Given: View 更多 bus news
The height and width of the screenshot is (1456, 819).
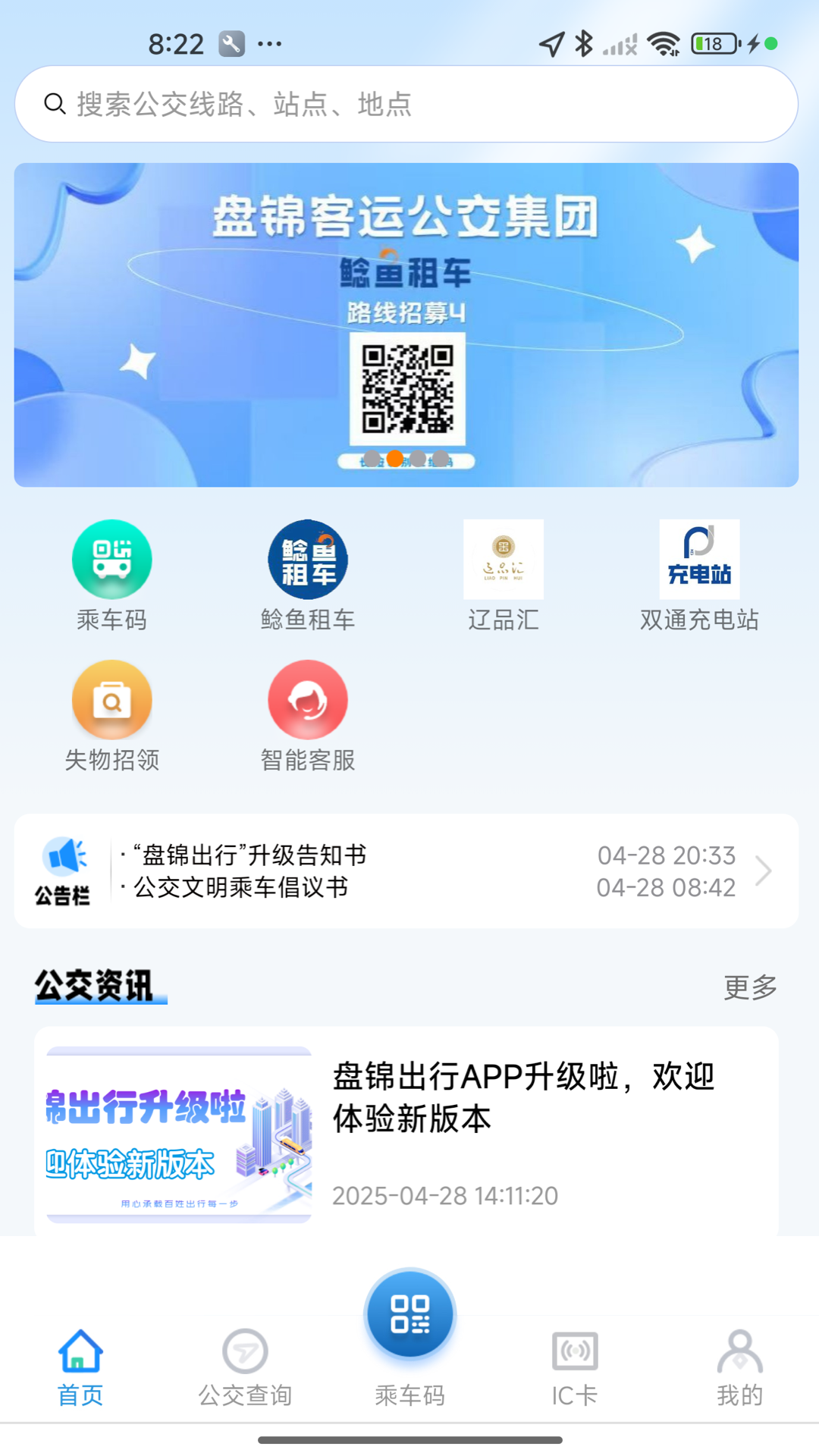Looking at the screenshot, I should [x=750, y=987].
